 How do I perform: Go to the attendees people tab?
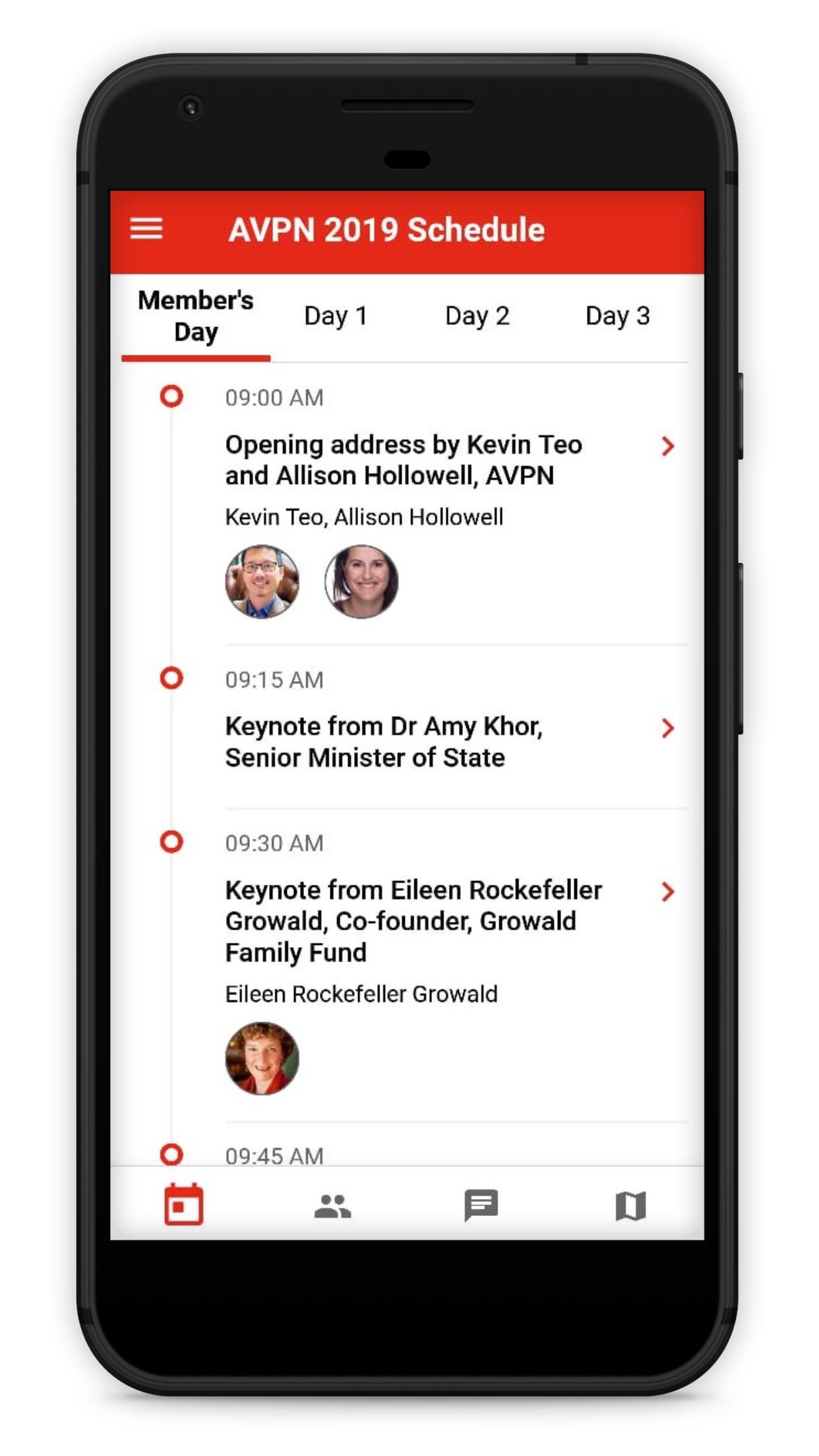pos(332,1205)
